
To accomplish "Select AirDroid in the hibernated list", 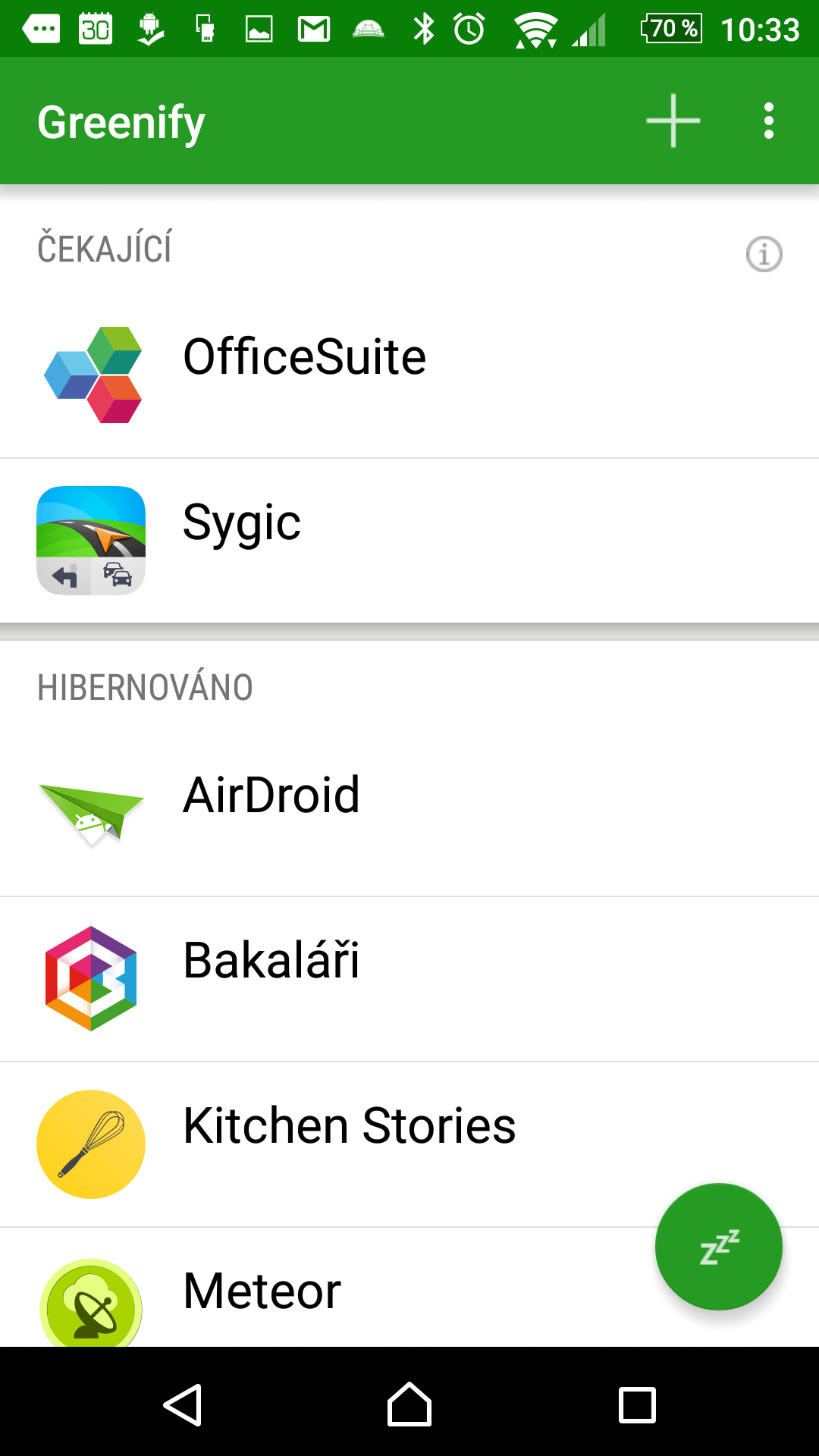I will [409, 814].
